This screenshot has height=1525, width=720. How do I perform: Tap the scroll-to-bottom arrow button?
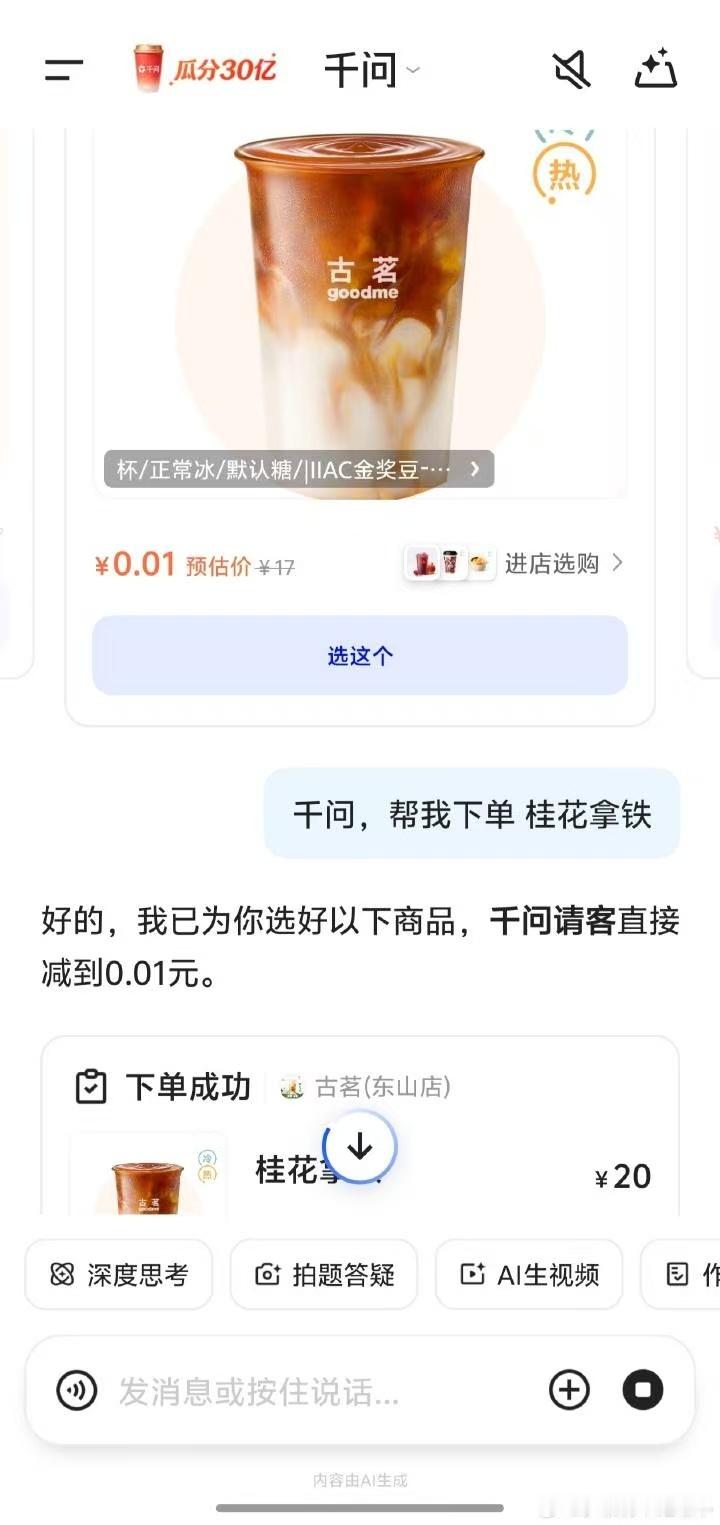click(359, 1148)
